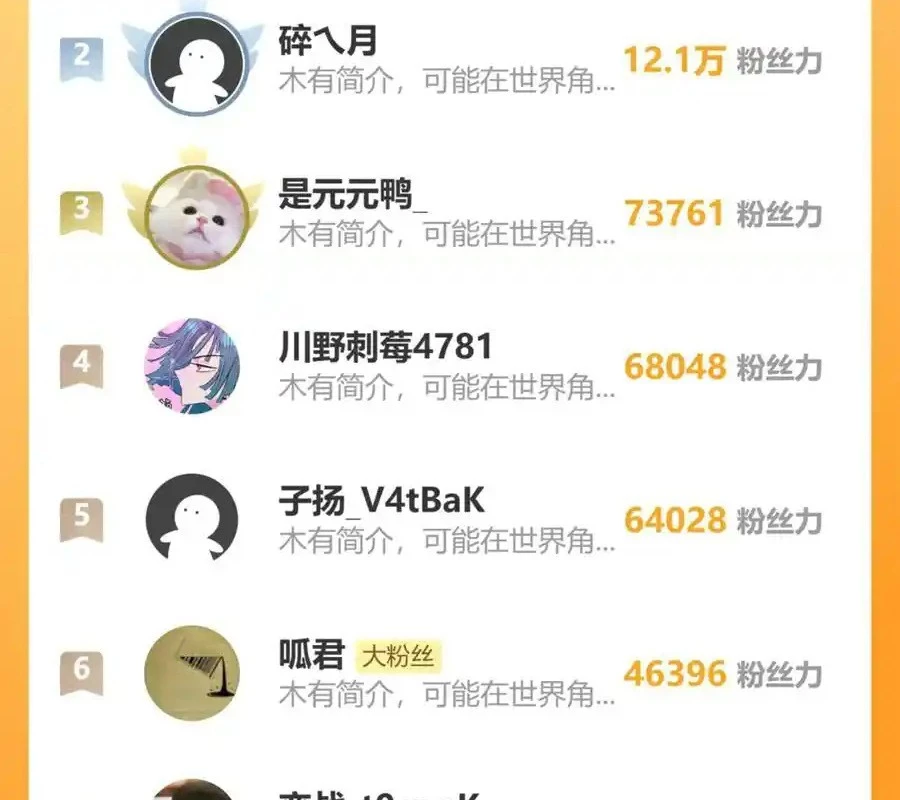Open 是元元鸭_'s profile row
Image resolution: width=900 pixels, height=800 pixels.
coord(445,214)
